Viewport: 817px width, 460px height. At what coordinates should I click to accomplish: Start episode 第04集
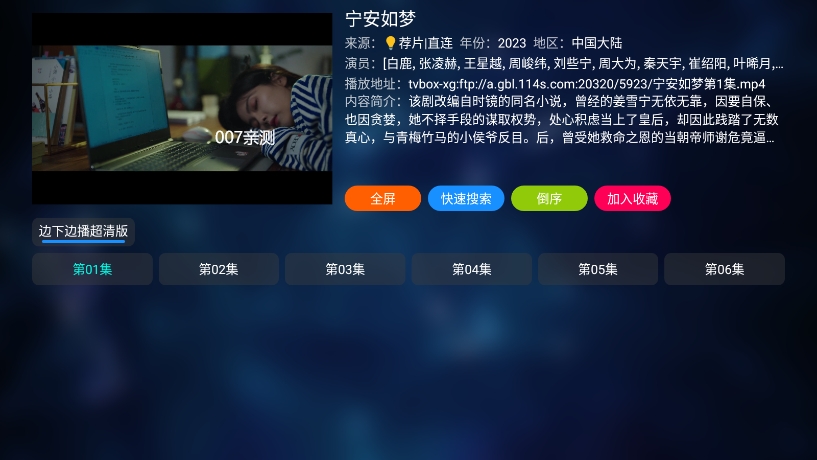(x=472, y=269)
